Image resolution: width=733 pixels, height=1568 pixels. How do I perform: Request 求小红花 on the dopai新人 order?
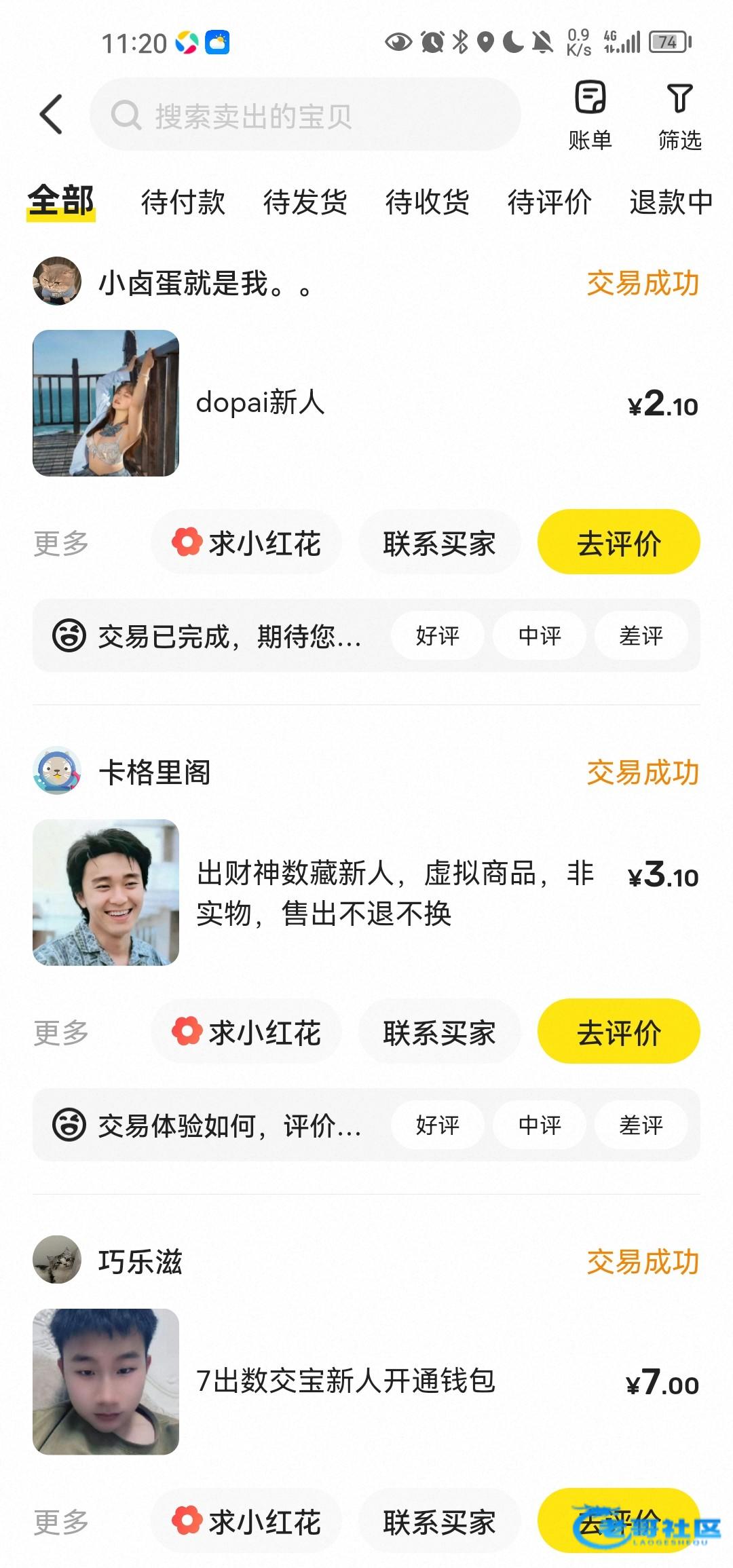(x=246, y=543)
